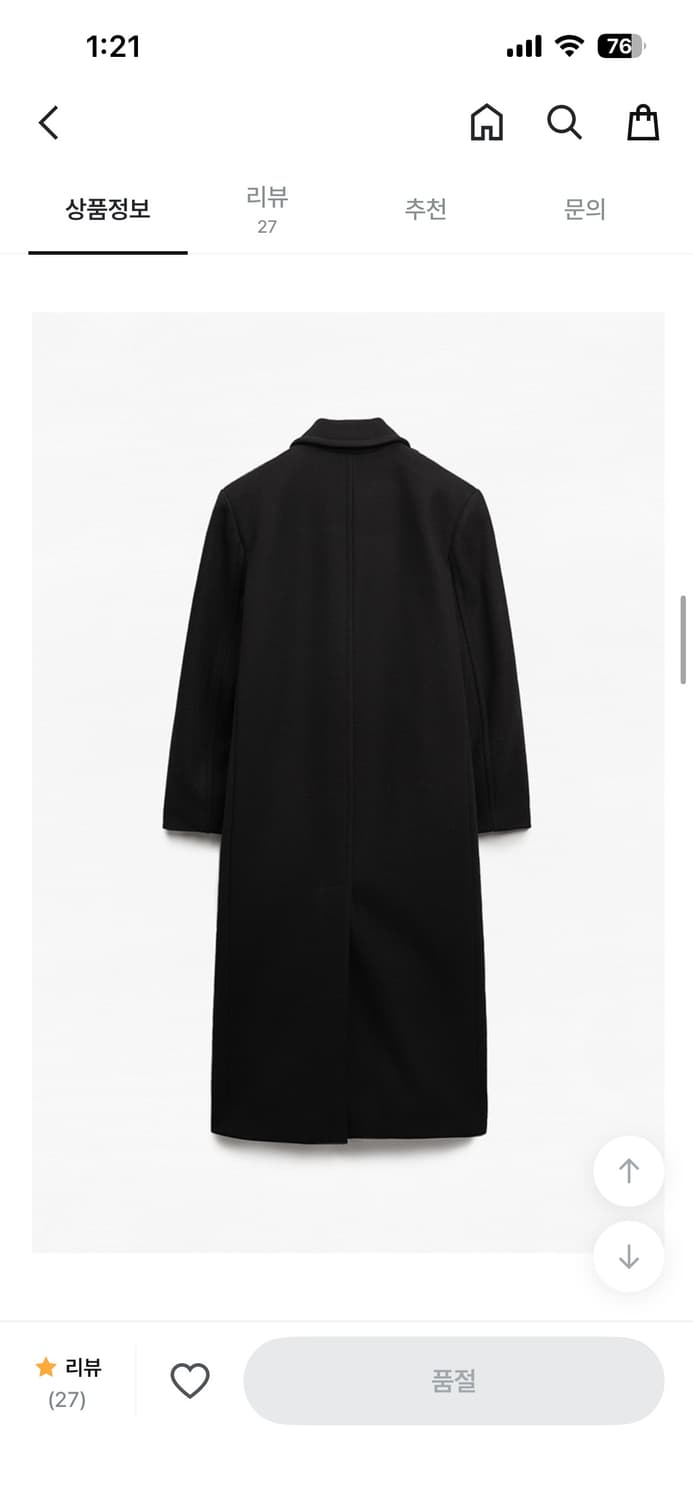Add this coat to the wishlist heart
This screenshot has width=693, height=1500.
point(189,1381)
